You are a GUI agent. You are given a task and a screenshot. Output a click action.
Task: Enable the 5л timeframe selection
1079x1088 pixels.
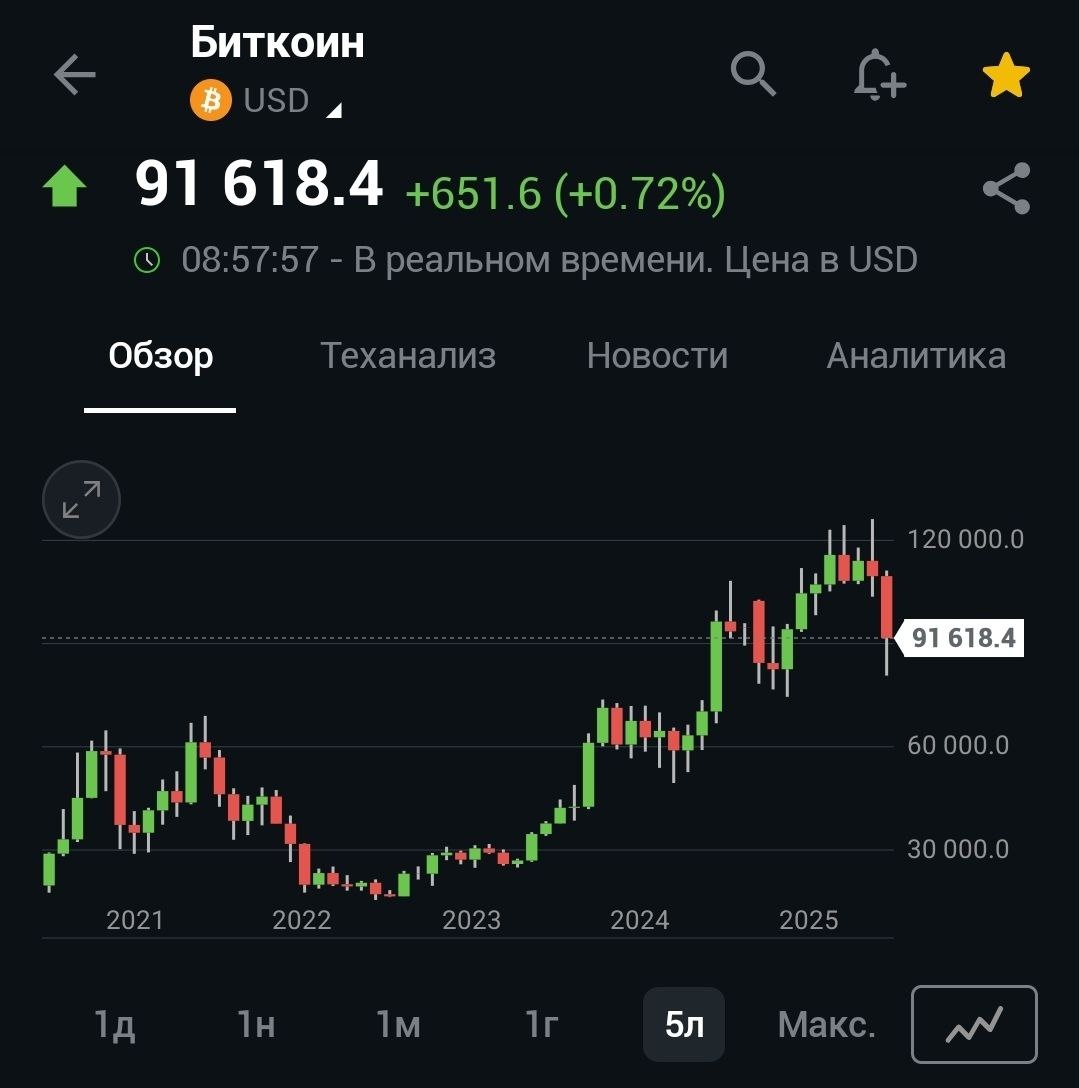click(683, 1024)
